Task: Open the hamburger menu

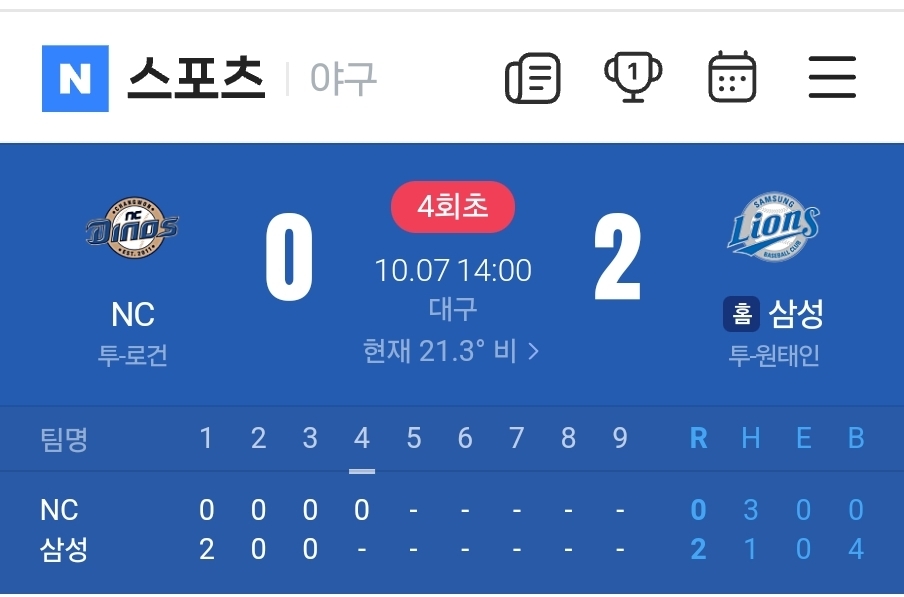Action: tap(832, 77)
